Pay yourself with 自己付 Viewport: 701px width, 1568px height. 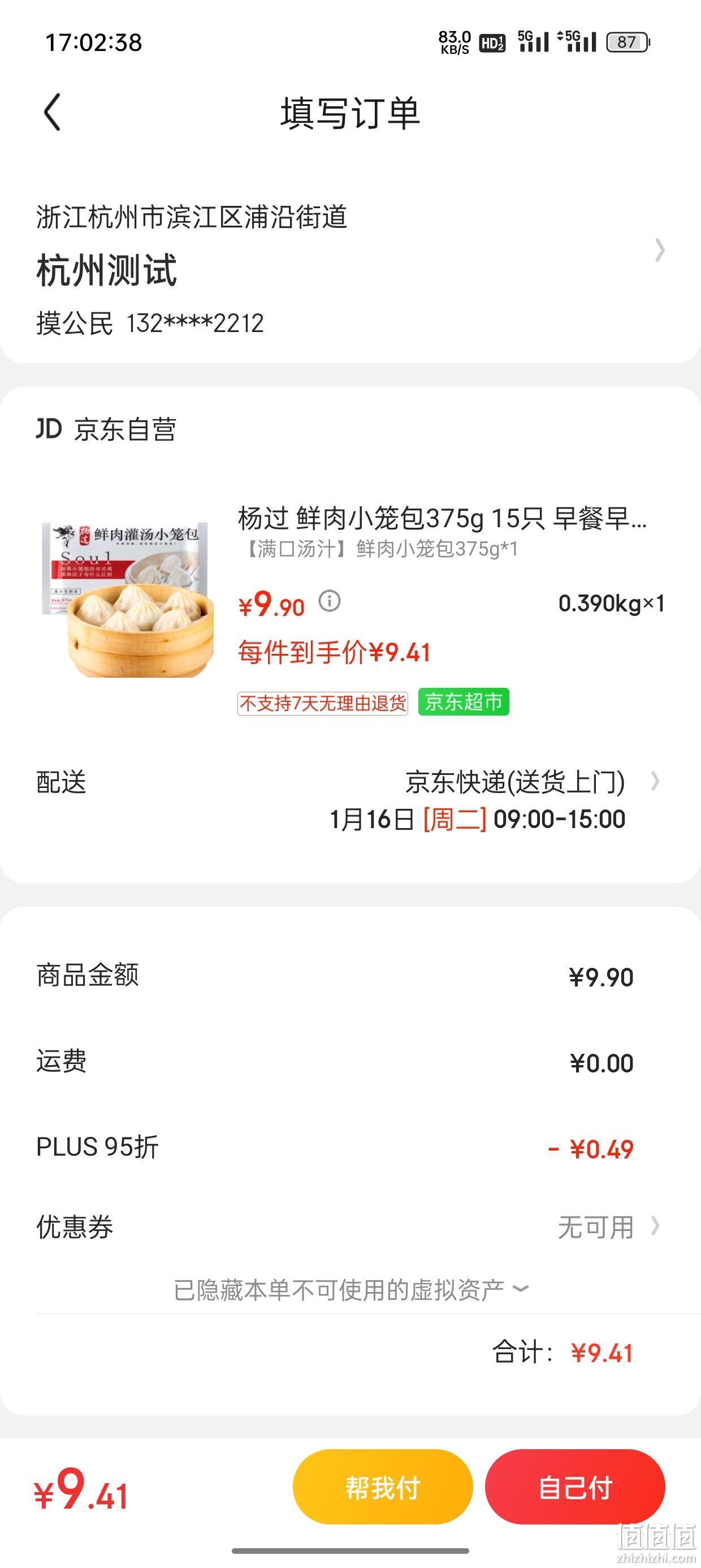[575, 1487]
